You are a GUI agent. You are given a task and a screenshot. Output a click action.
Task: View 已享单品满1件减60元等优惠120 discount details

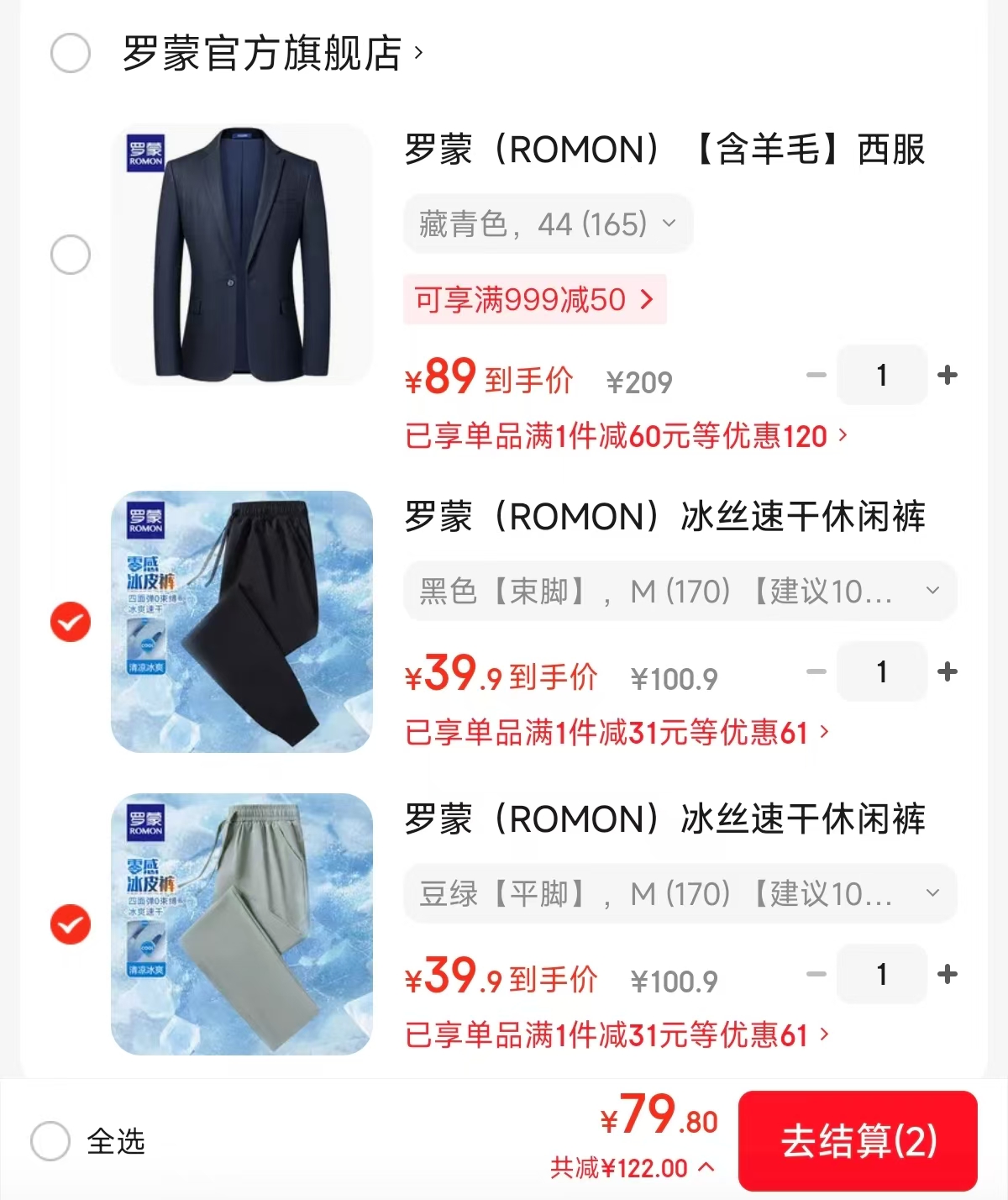pos(626,436)
